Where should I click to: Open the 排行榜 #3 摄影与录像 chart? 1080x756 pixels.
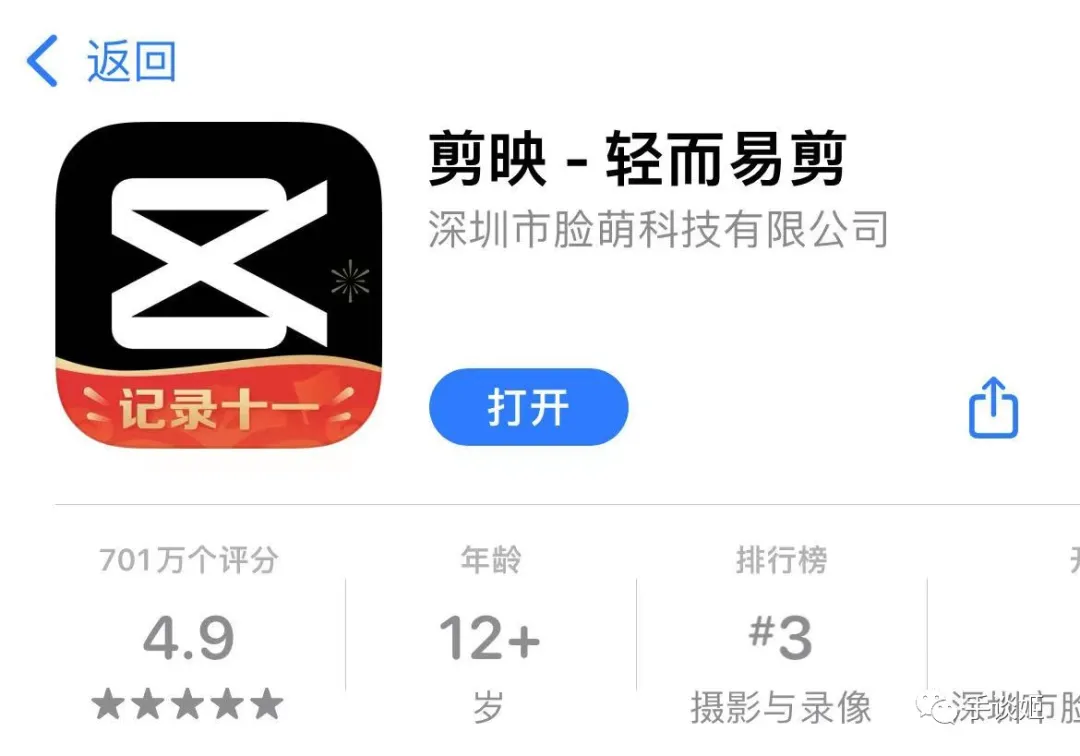point(781,634)
